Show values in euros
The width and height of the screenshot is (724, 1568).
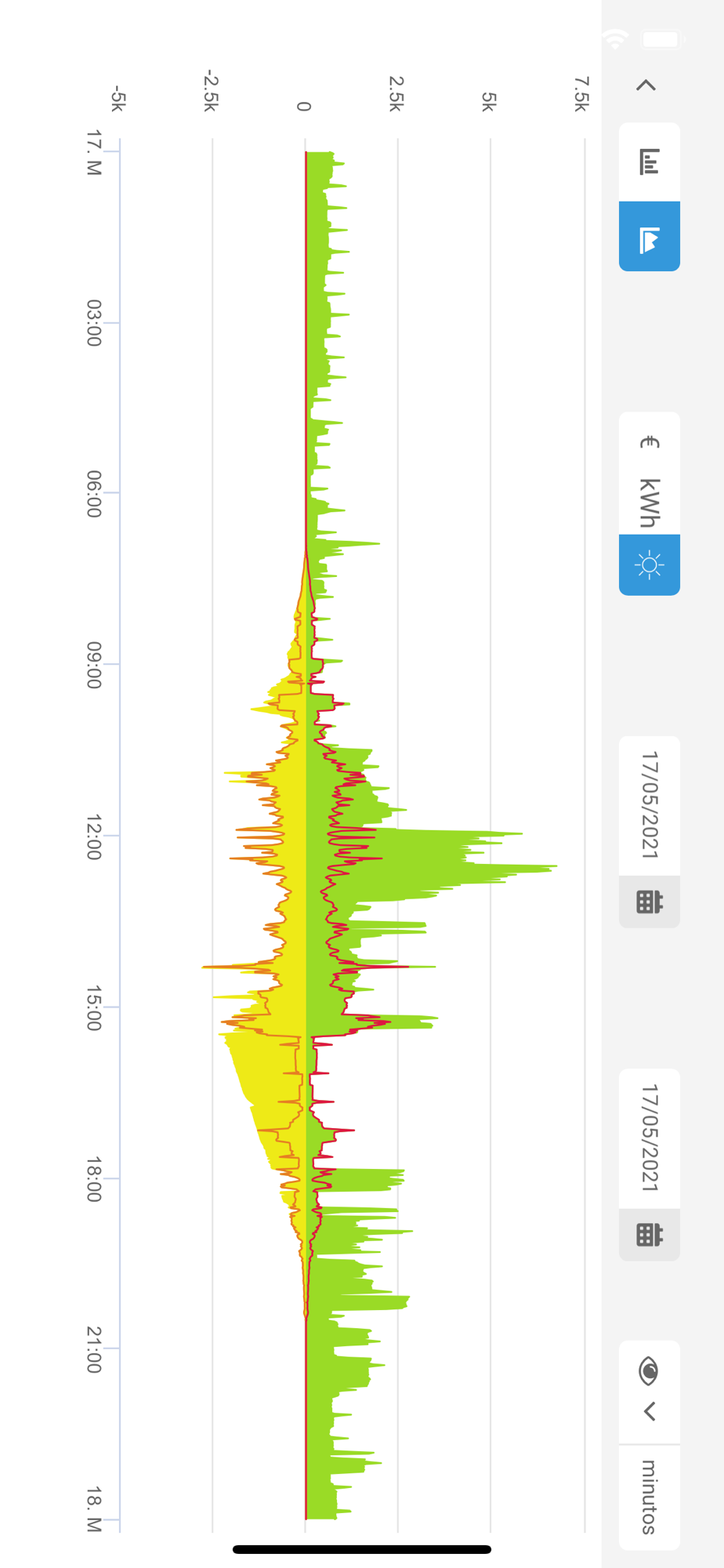click(x=650, y=443)
